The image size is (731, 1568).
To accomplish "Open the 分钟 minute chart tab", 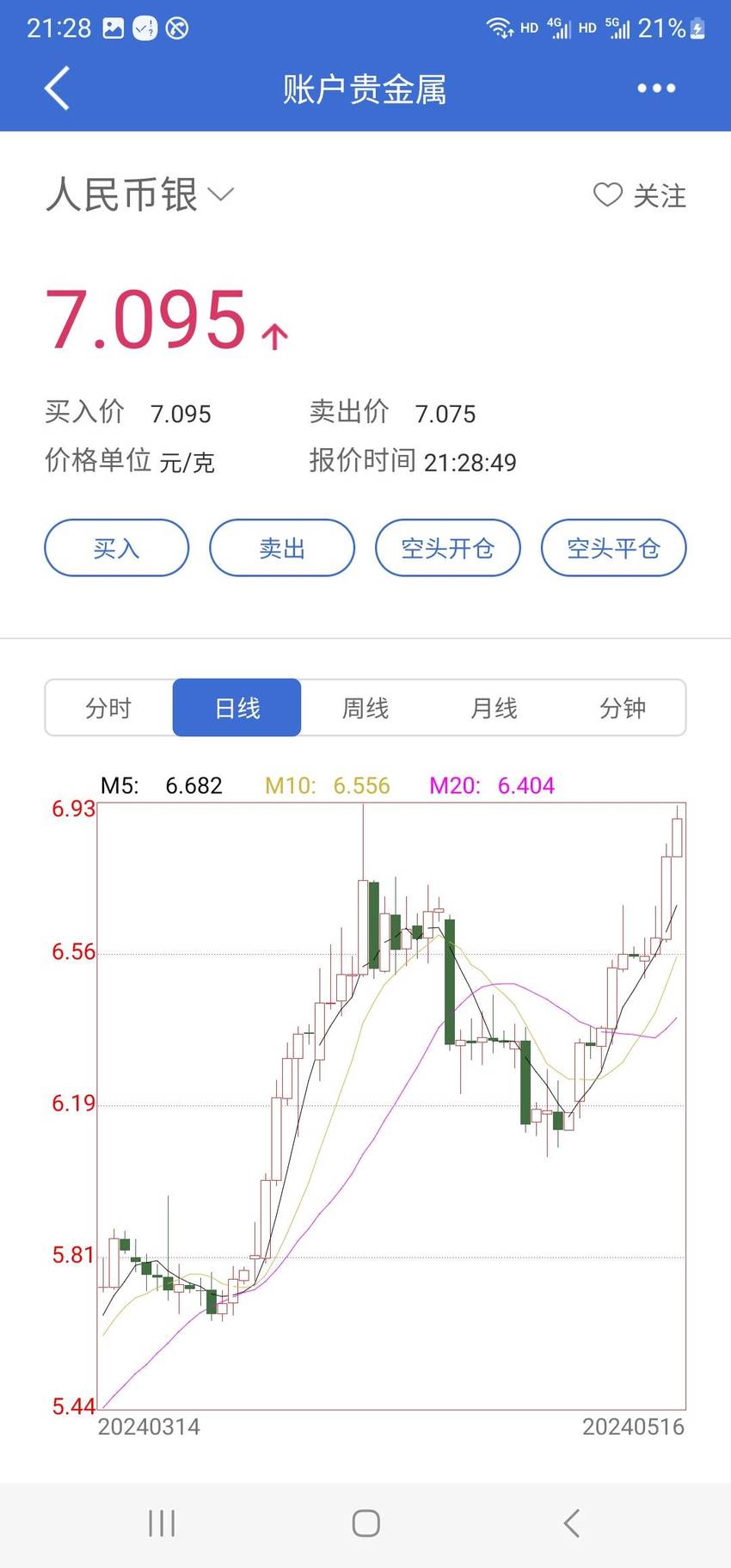I will tap(622, 708).
